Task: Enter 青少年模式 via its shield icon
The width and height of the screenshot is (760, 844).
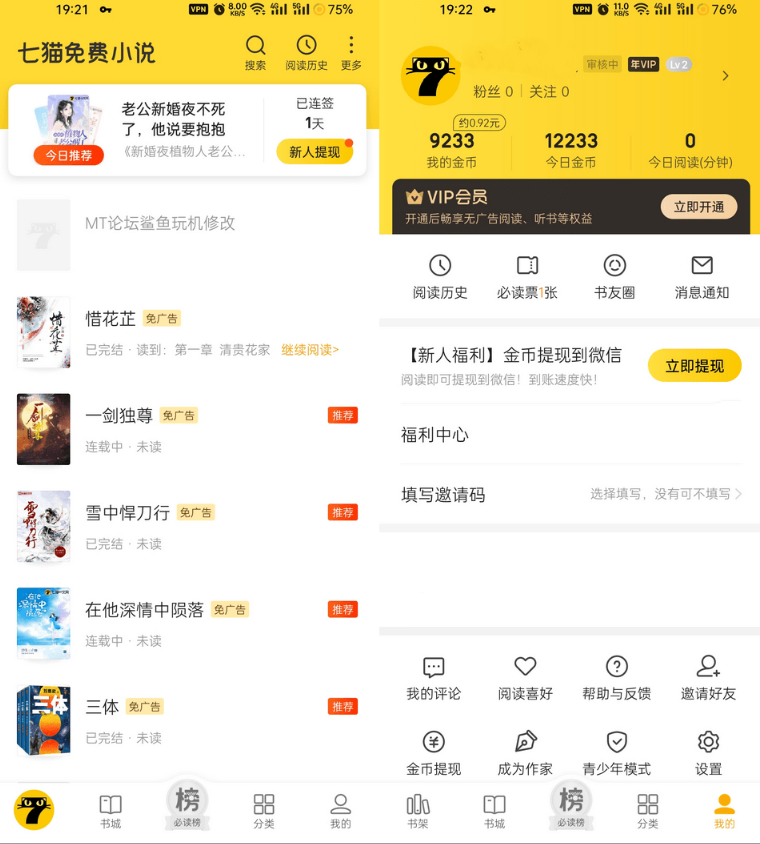Action: [616, 744]
